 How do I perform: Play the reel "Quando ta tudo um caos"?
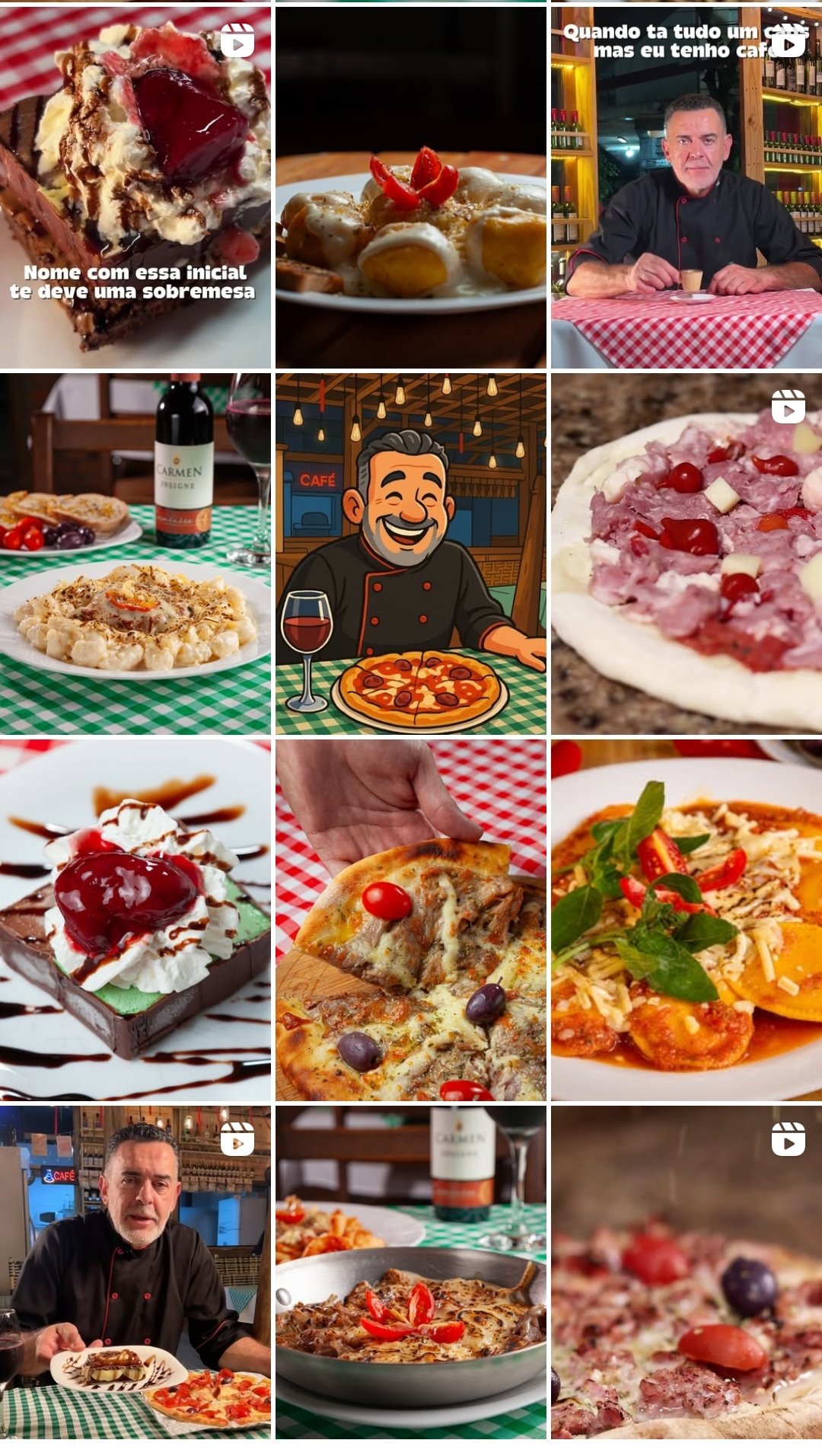687,187
